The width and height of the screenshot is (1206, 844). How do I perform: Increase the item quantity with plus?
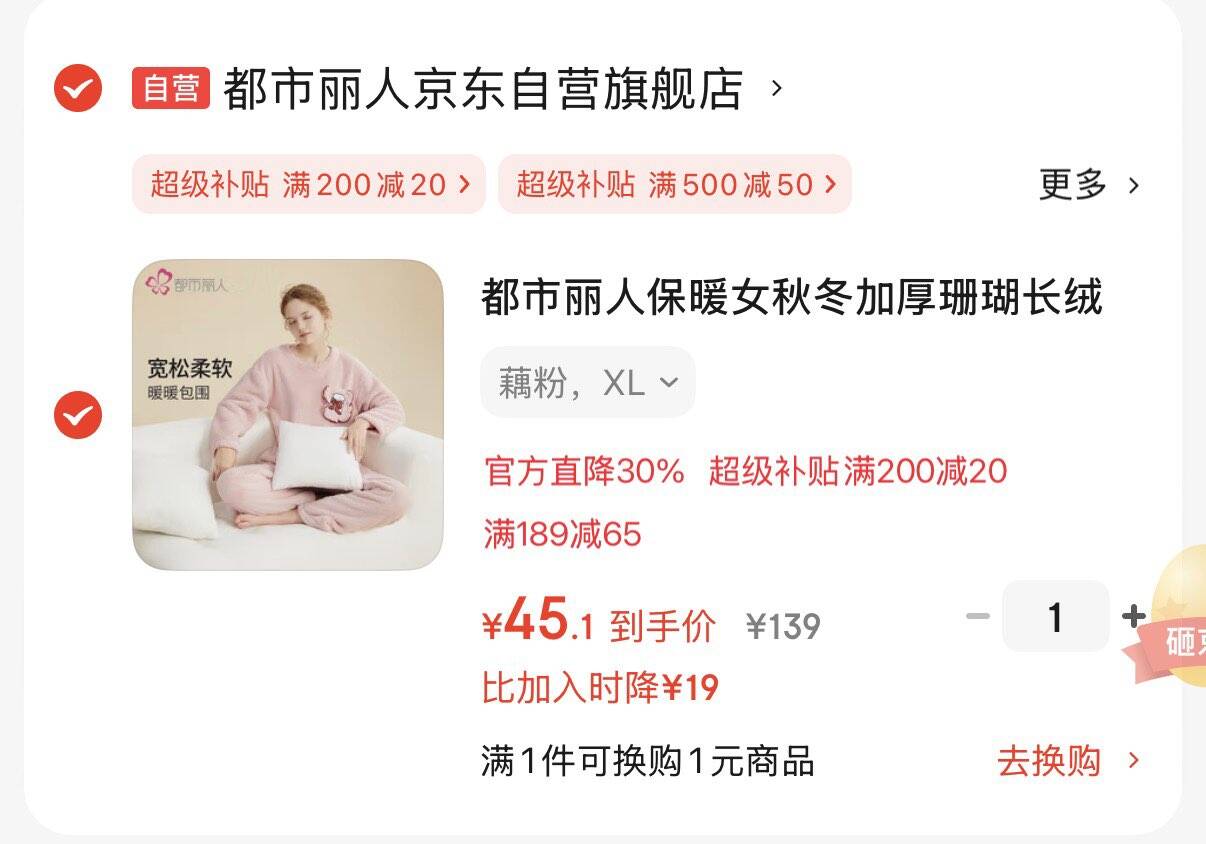1132,617
